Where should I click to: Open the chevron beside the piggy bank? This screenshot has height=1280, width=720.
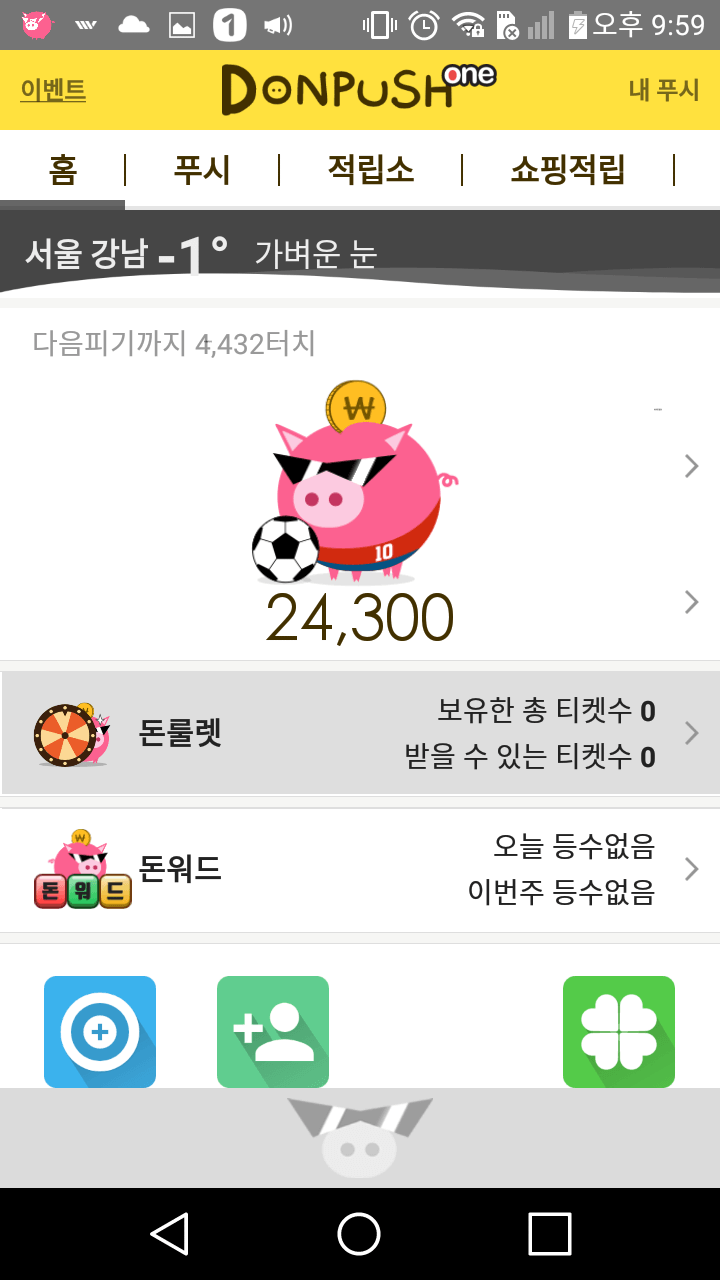click(691, 466)
